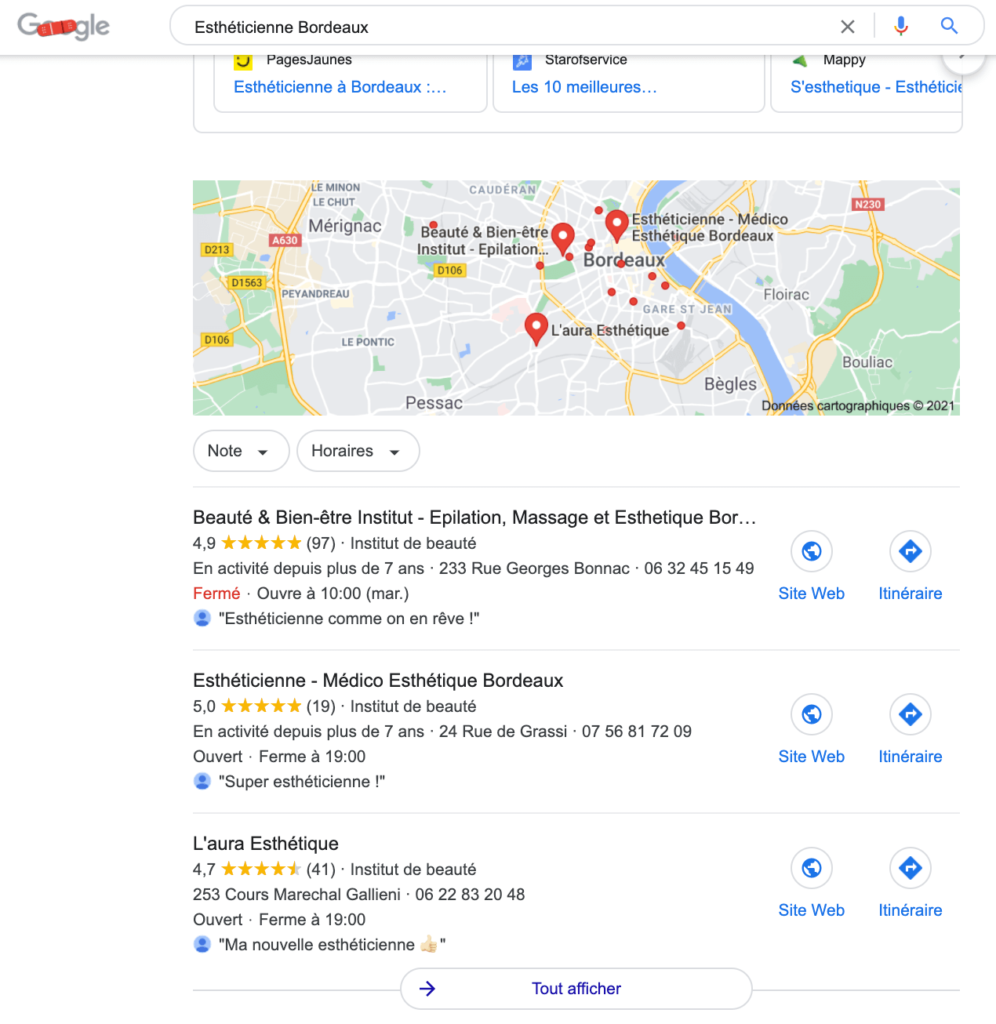Viewport: 996px width, 1024px height.
Task: Open the Bordeaux map preview
Action: pyautogui.click(x=575, y=297)
